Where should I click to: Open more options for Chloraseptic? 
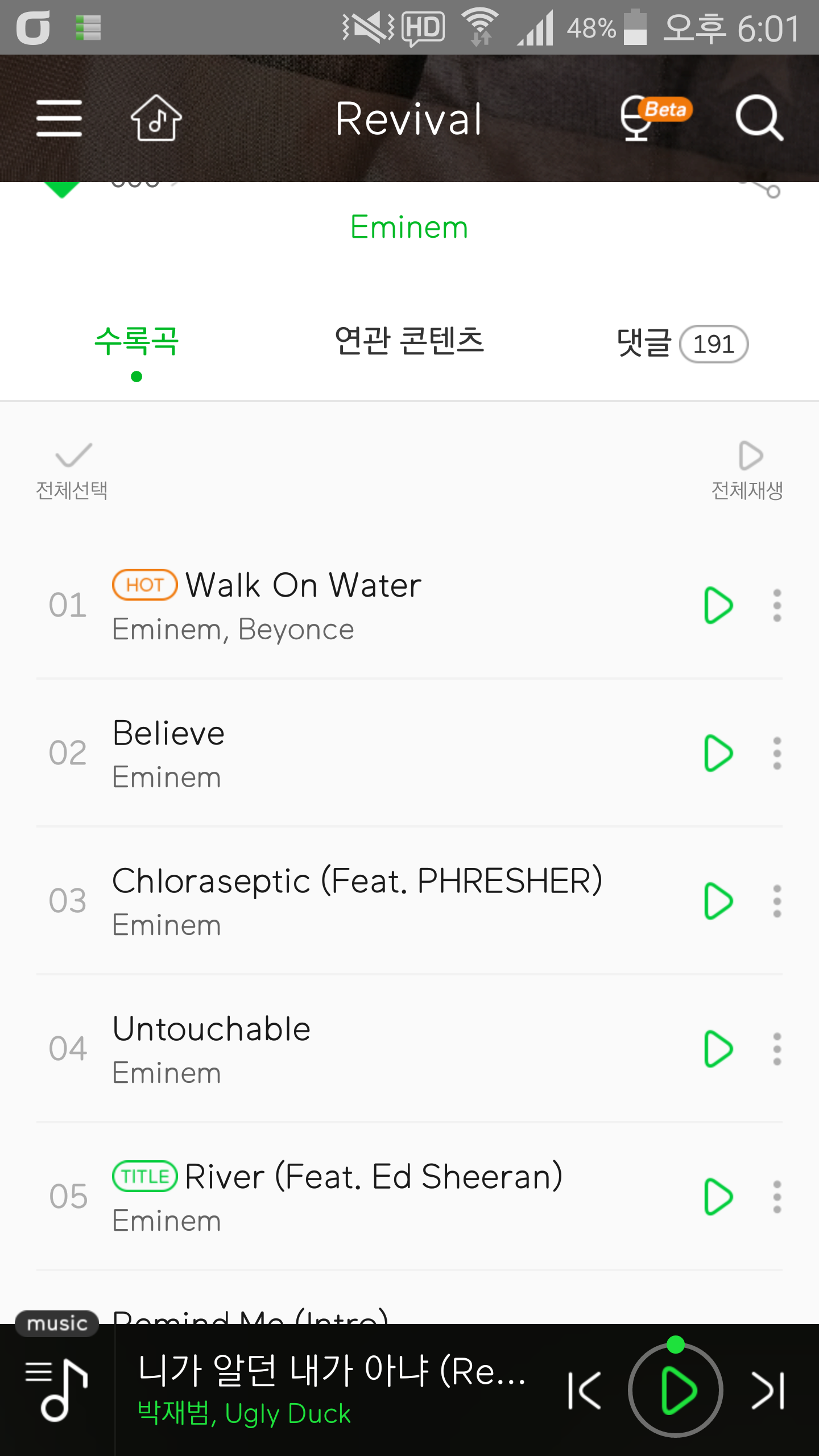click(x=777, y=901)
